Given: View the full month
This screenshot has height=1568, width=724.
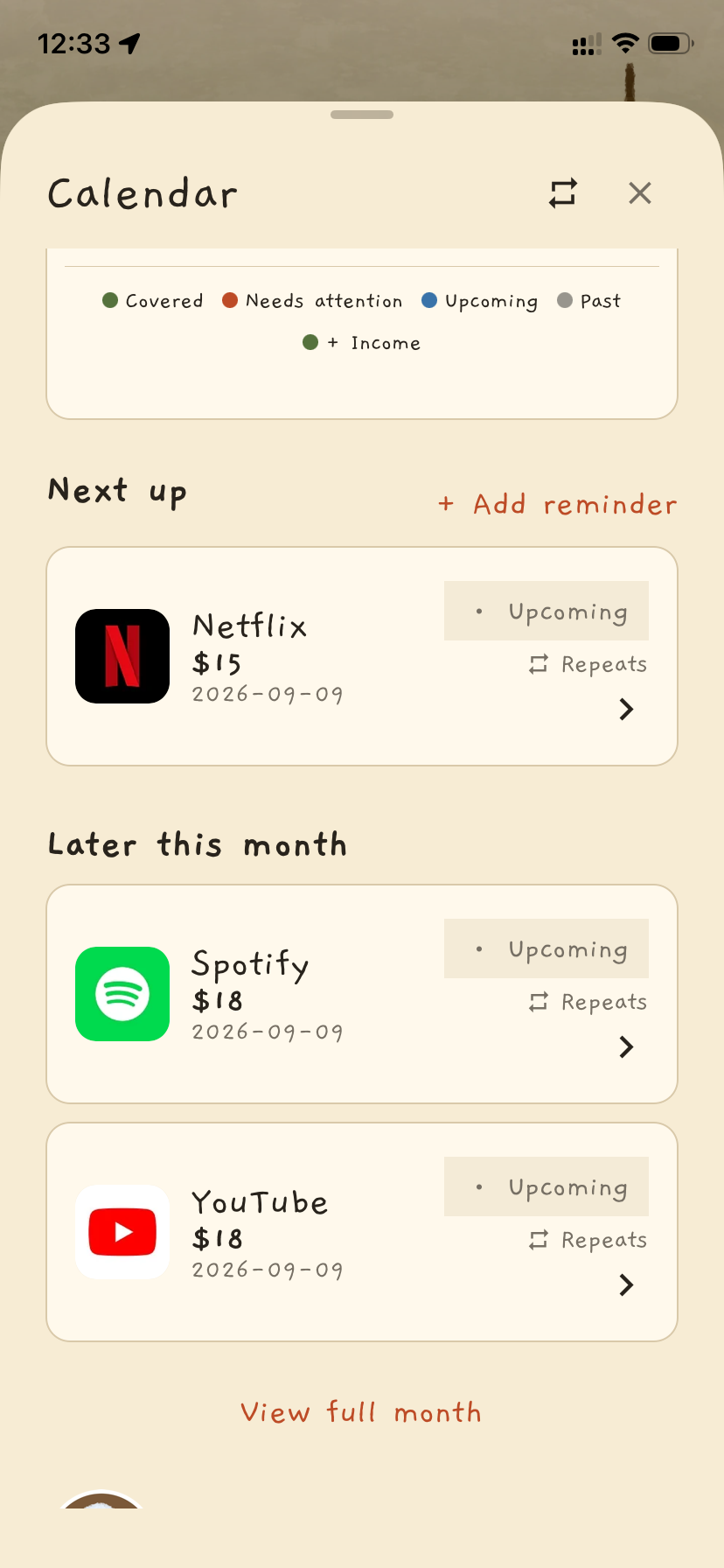Looking at the screenshot, I should pyautogui.click(x=361, y=1412).
